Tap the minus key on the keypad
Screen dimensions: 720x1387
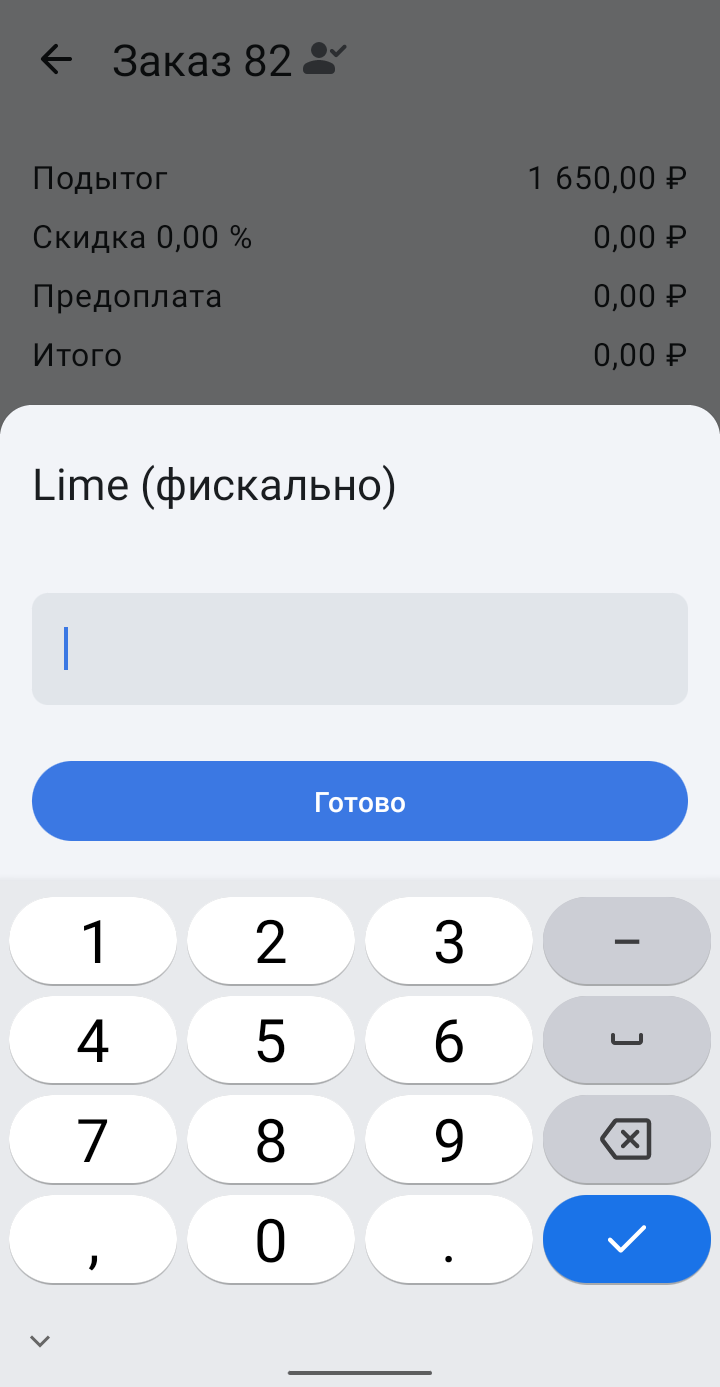click(627, 942)
